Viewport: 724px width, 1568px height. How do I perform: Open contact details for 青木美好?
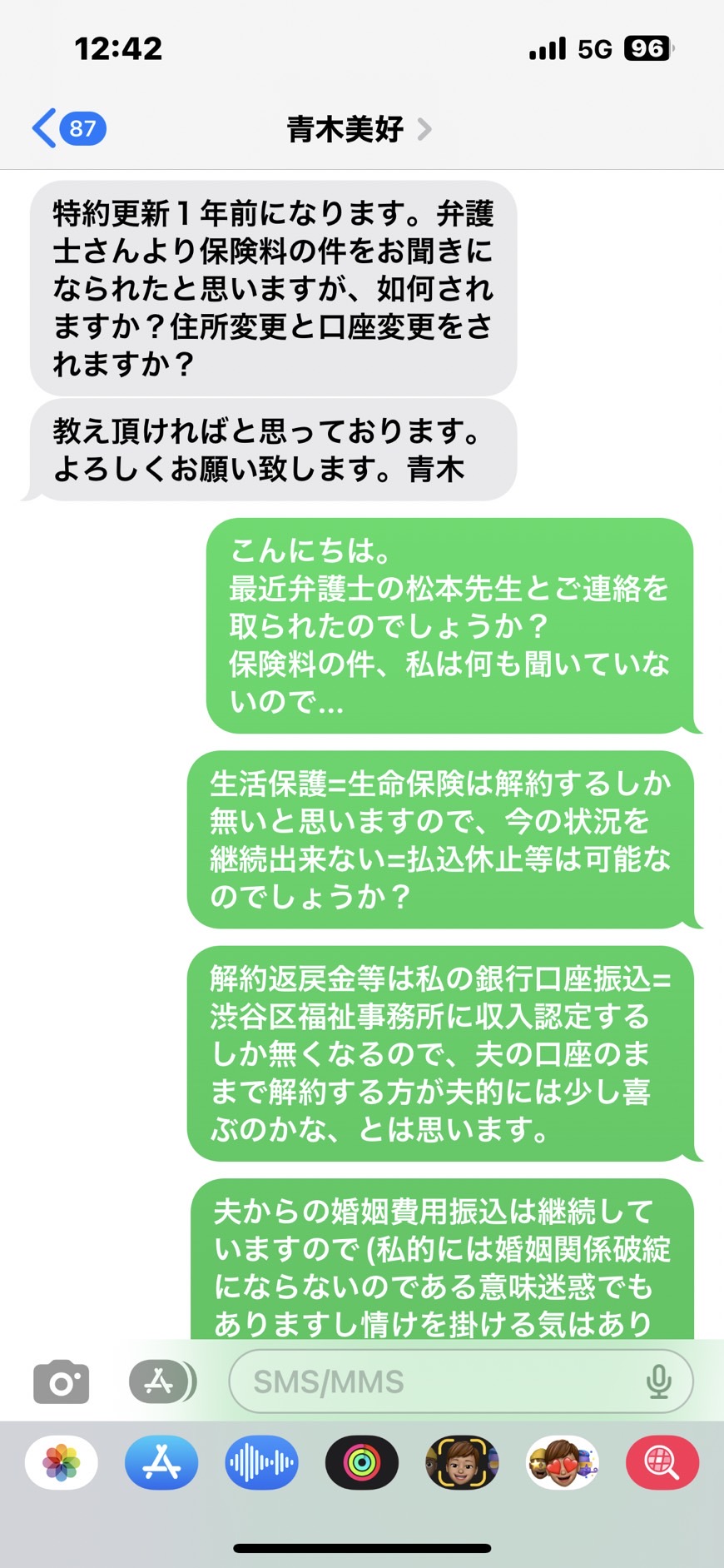tap(358, 129)
